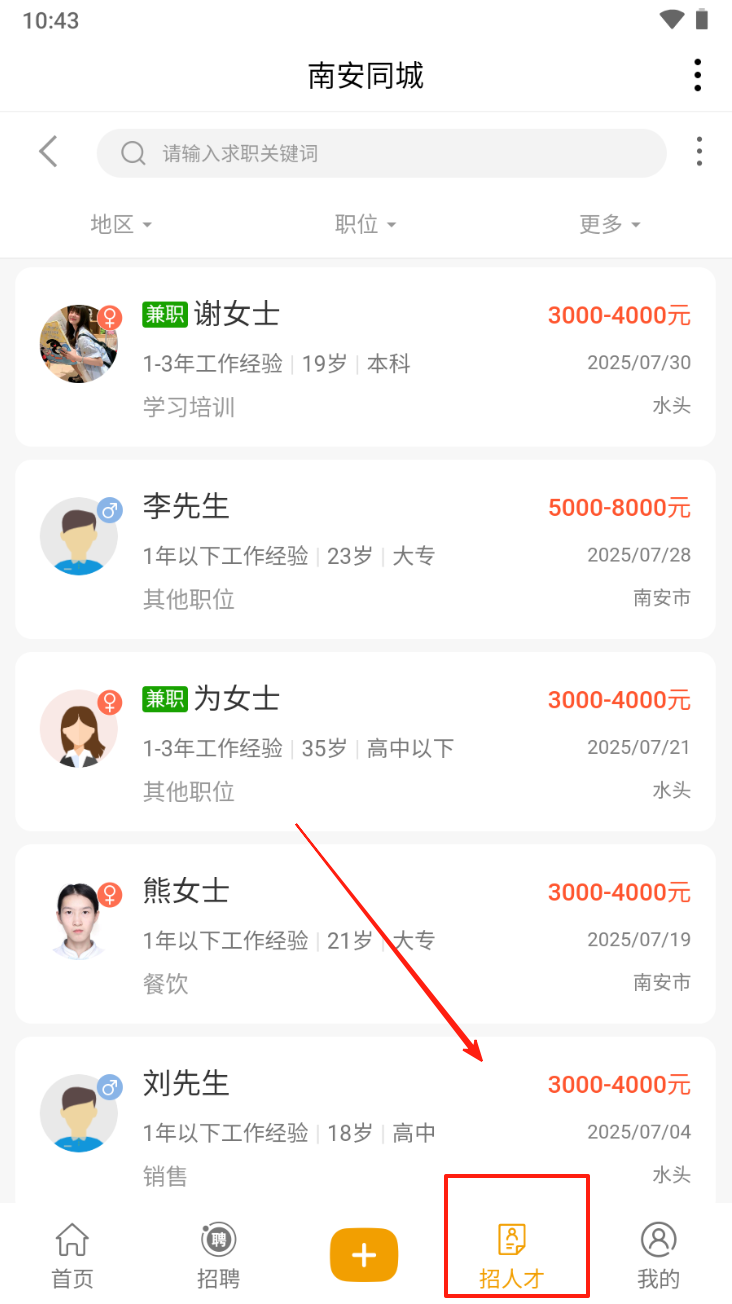Go to the 我的 tab
The height and width of the screenshot is (1304, 732).
point(658,1255)
